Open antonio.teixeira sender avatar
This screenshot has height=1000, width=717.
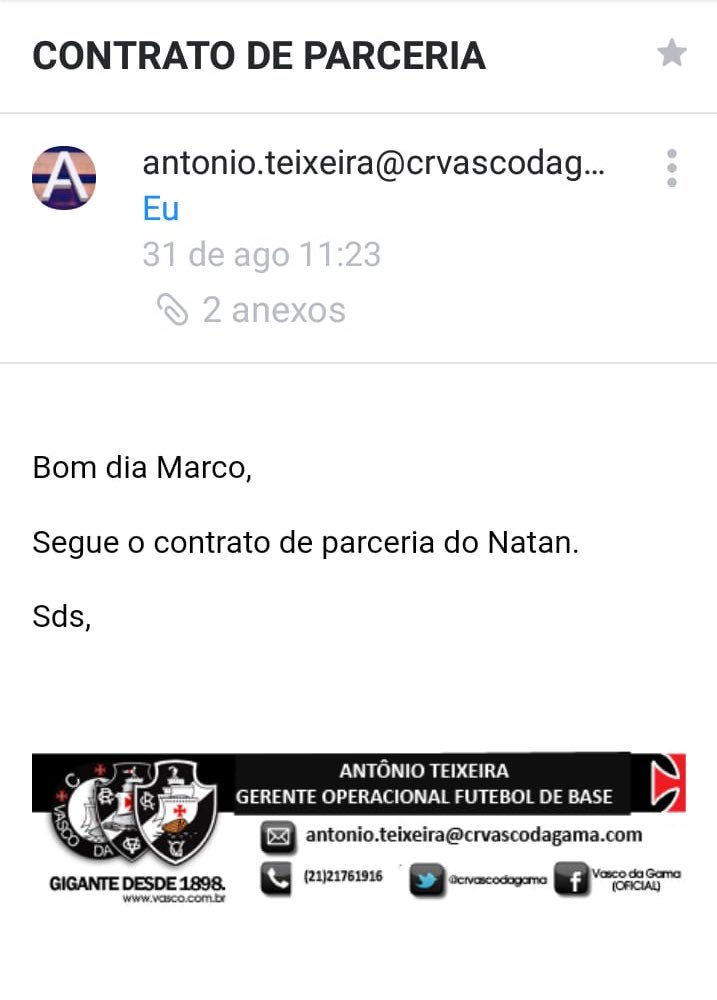coord(65,178)
